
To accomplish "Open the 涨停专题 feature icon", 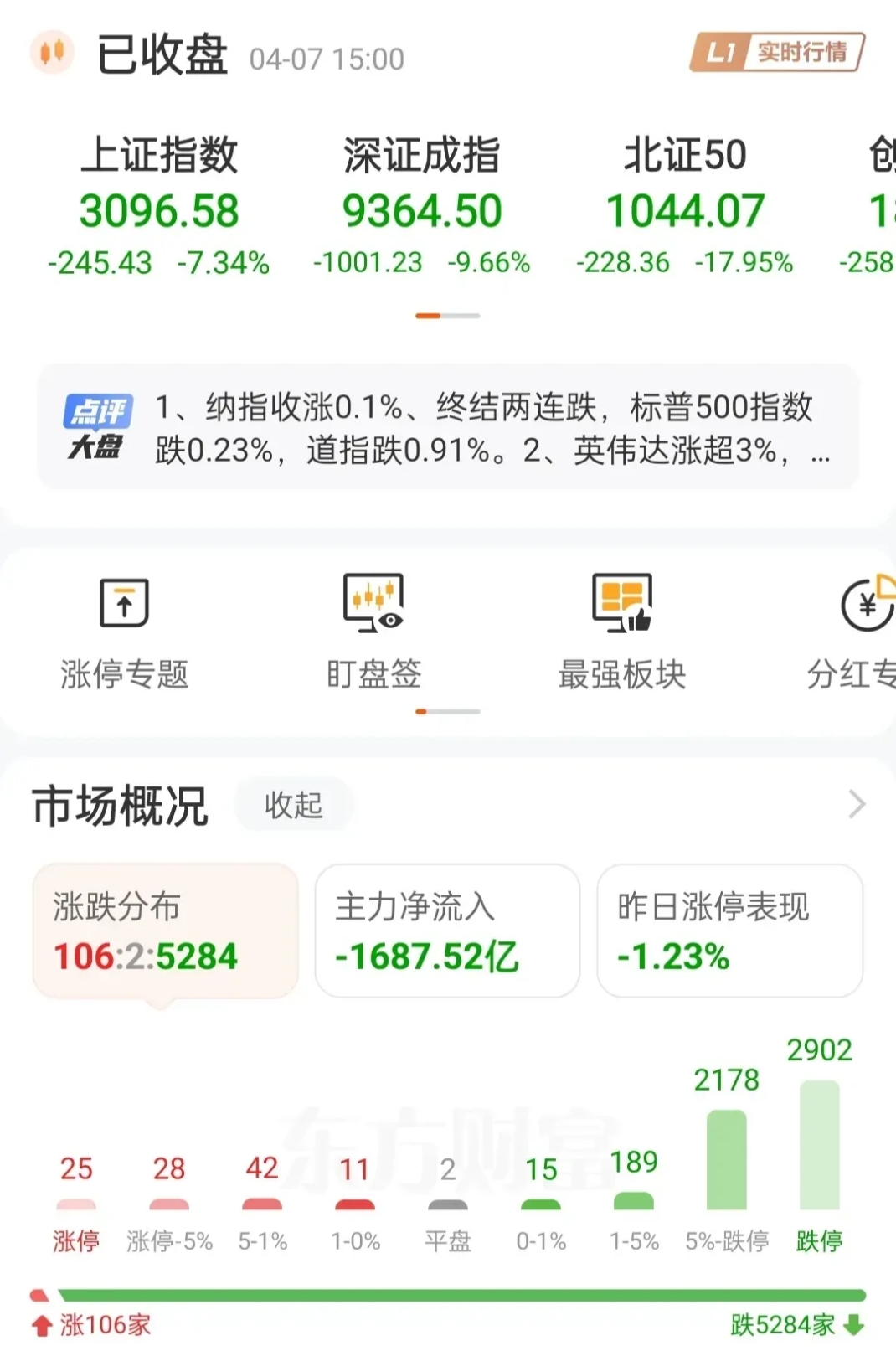I will 122,628.
